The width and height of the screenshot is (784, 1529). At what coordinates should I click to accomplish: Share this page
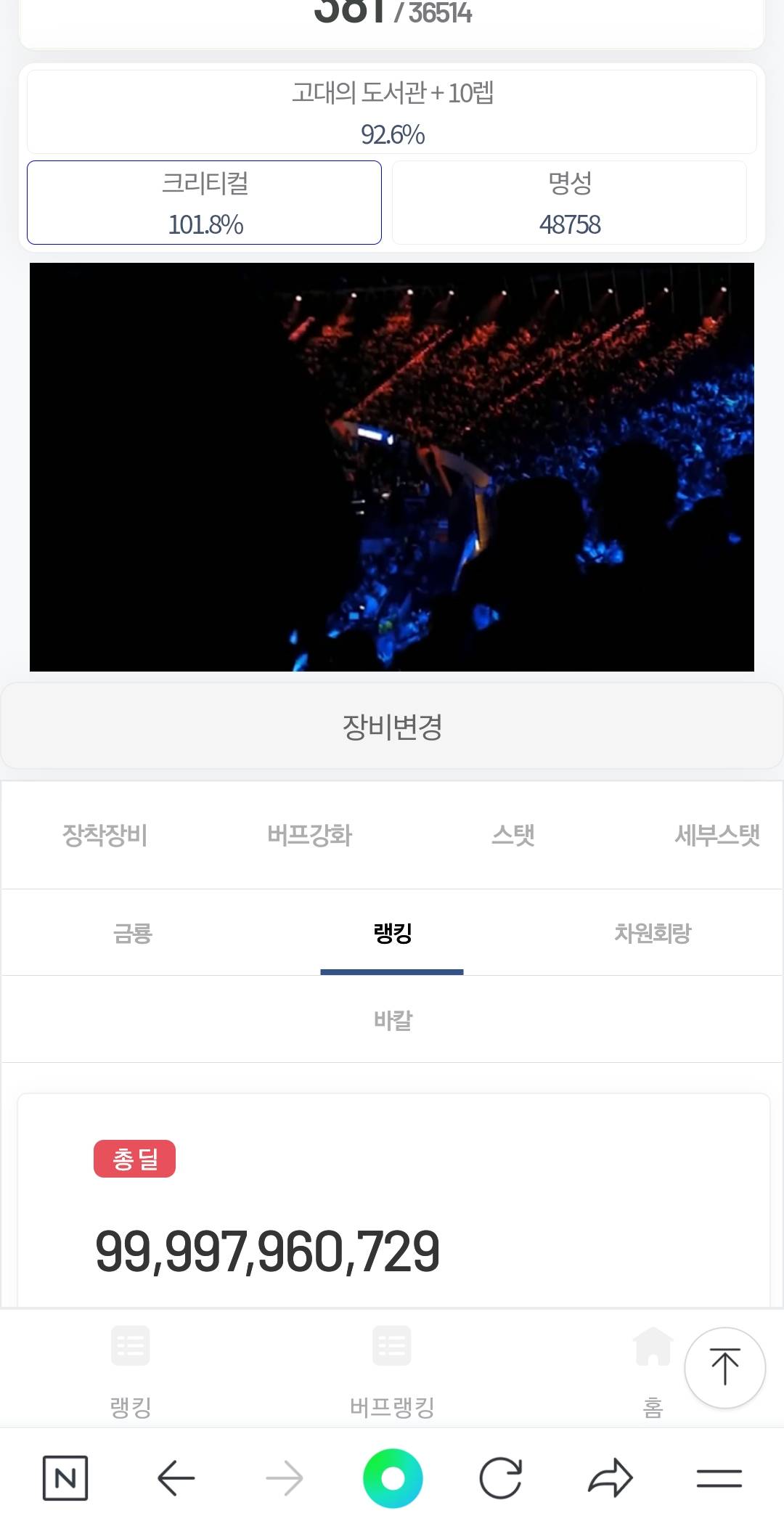(x=610, y=1477)
